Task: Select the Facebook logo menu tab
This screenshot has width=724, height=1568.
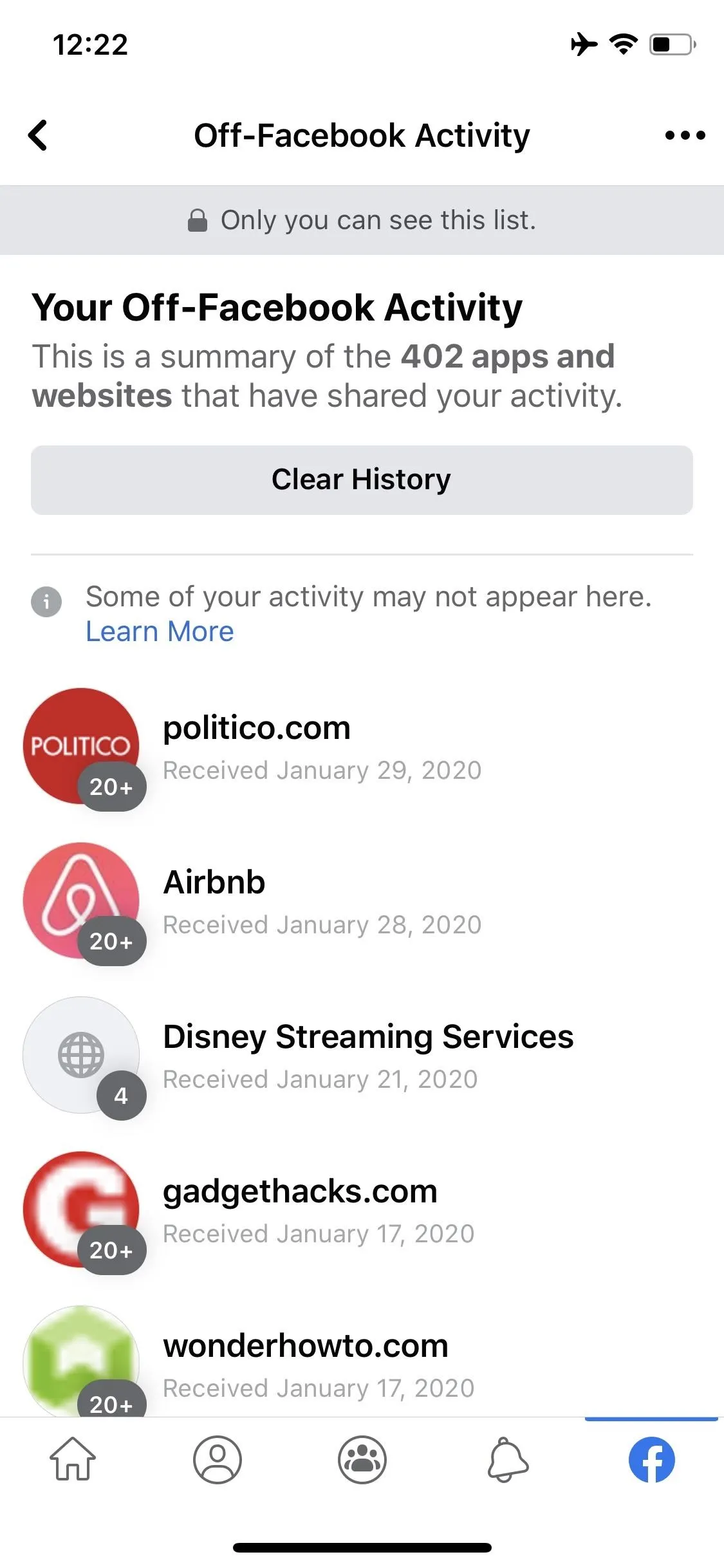Action: (x=651, y=1459)
